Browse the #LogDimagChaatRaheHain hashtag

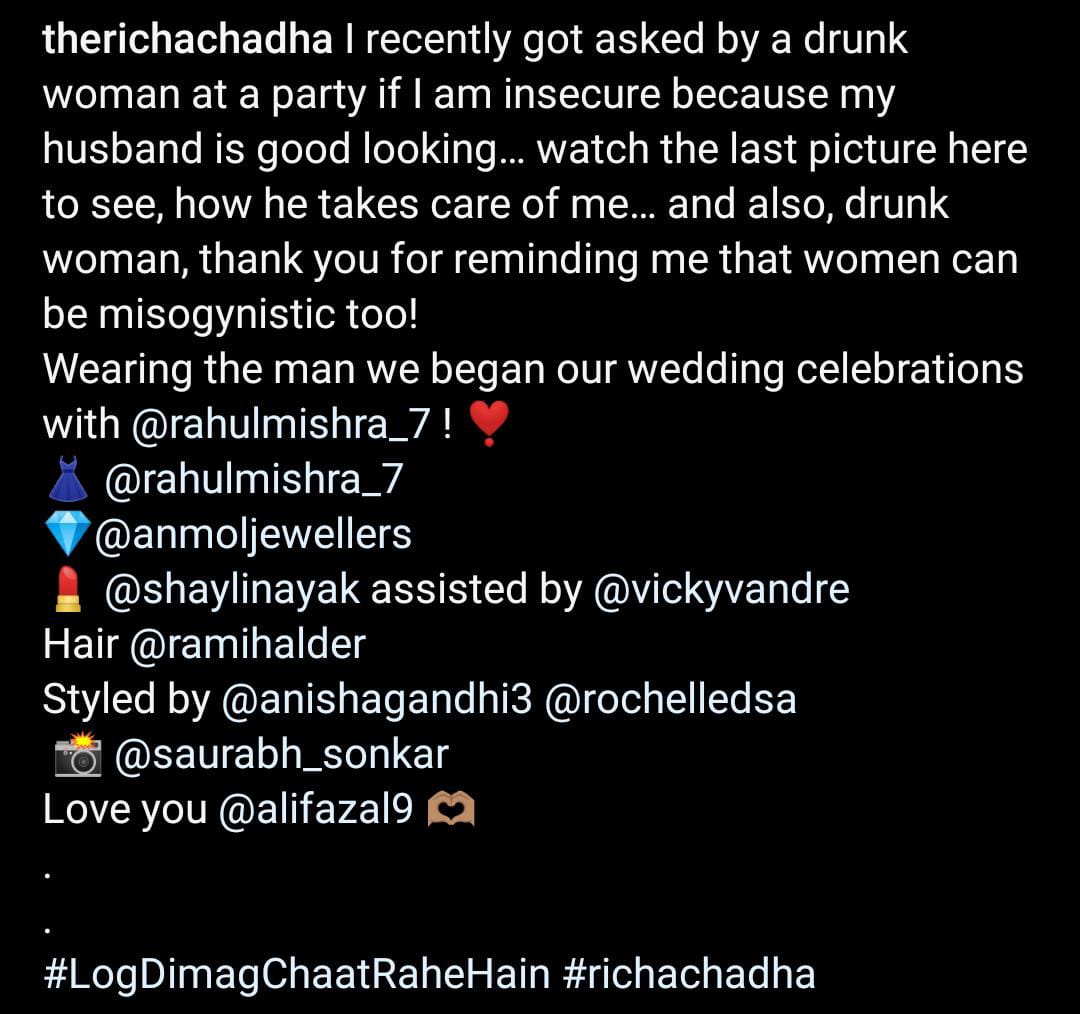click(x=295, y=973)
